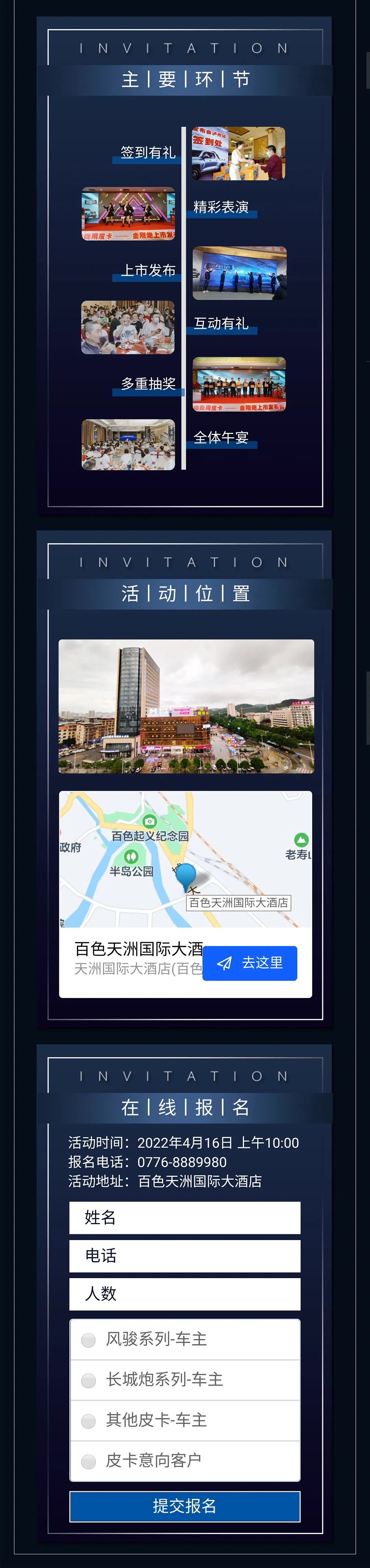The width and height of the screenshot is (370, 1568).
Task: Choose the 长城炮系列-车主 option
Action: point(89,1380)
